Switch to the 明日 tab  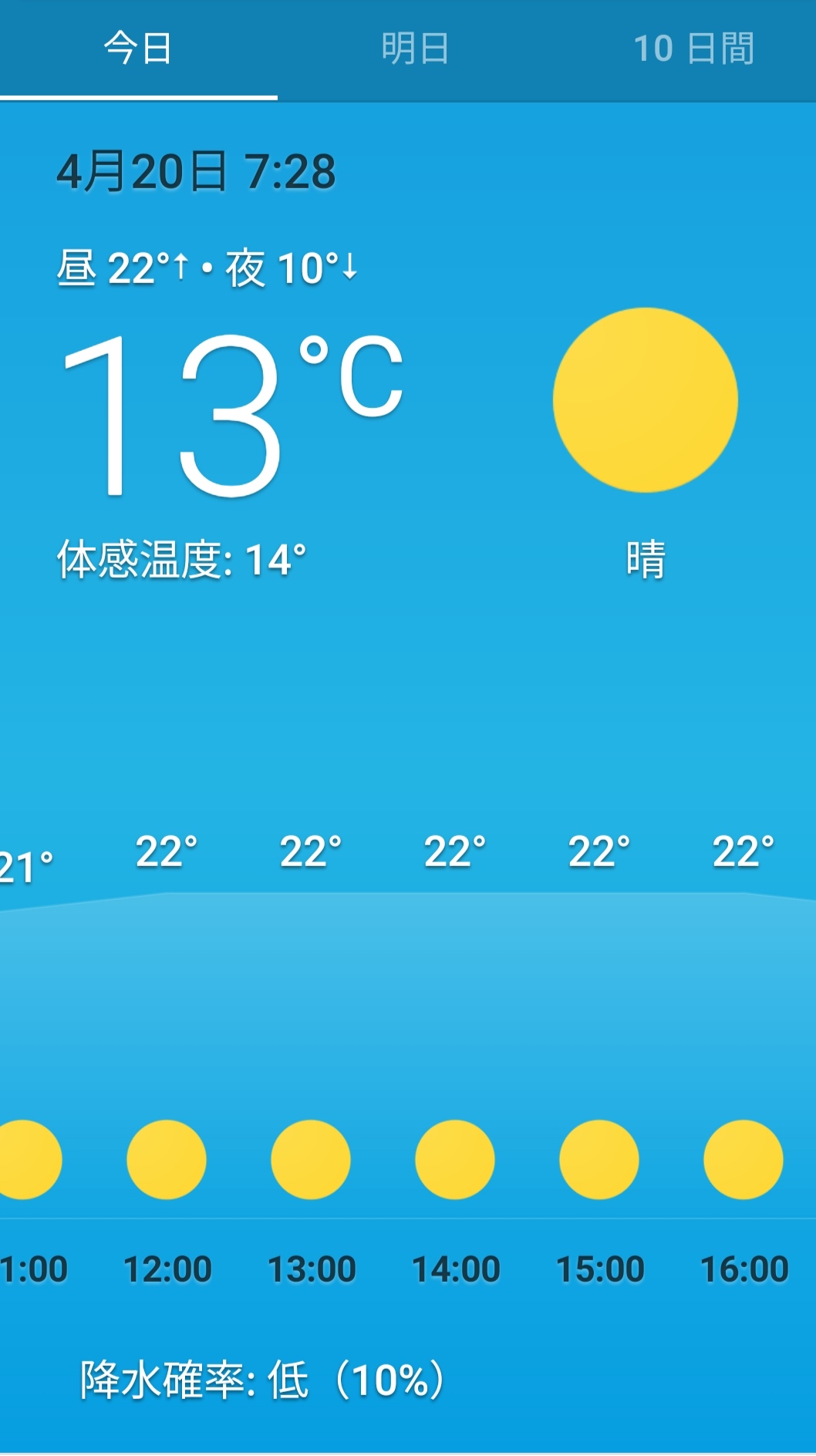[415, 49]
